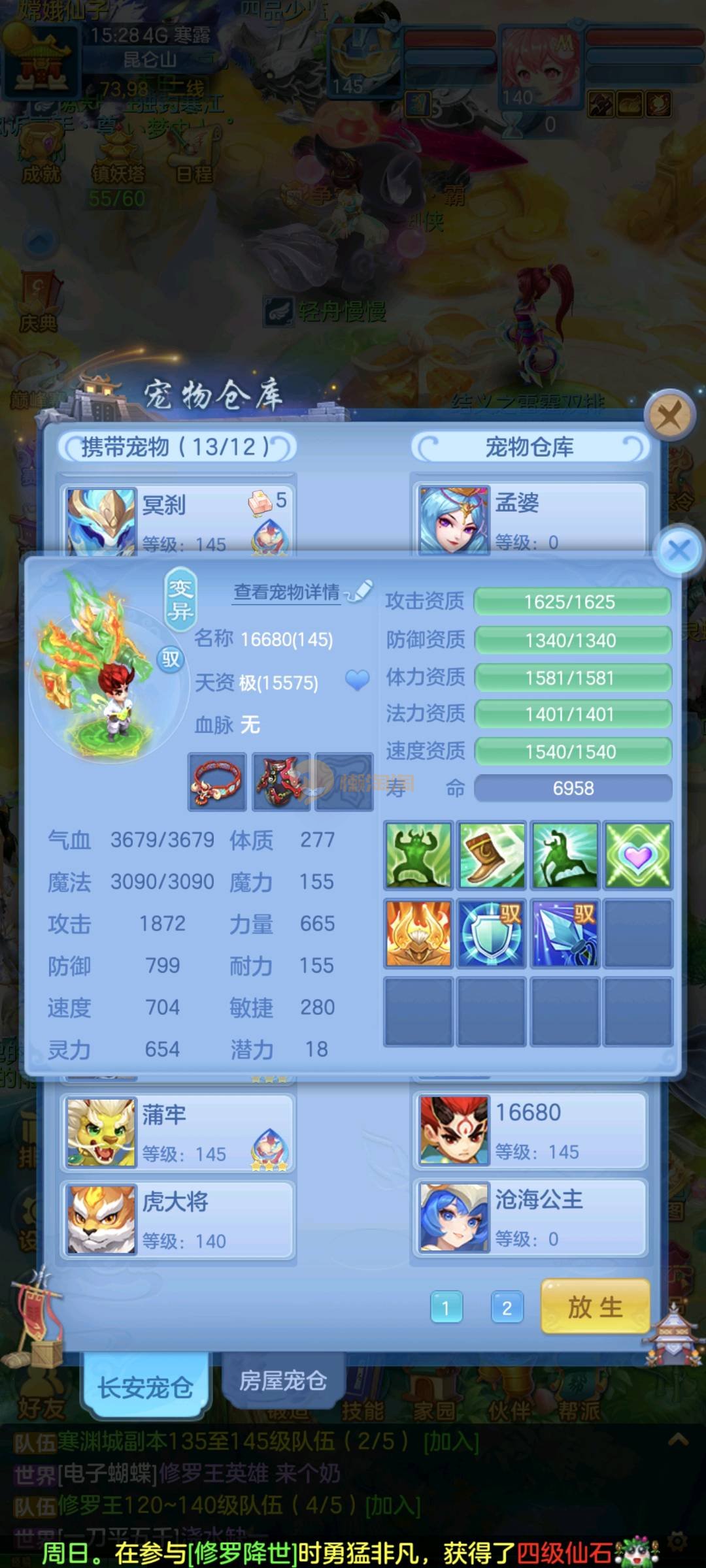The image size is (706, 1568).
Task: Select warehouse pet 沧海公主
Action: pyautogui.click(x=529, y=1217)
